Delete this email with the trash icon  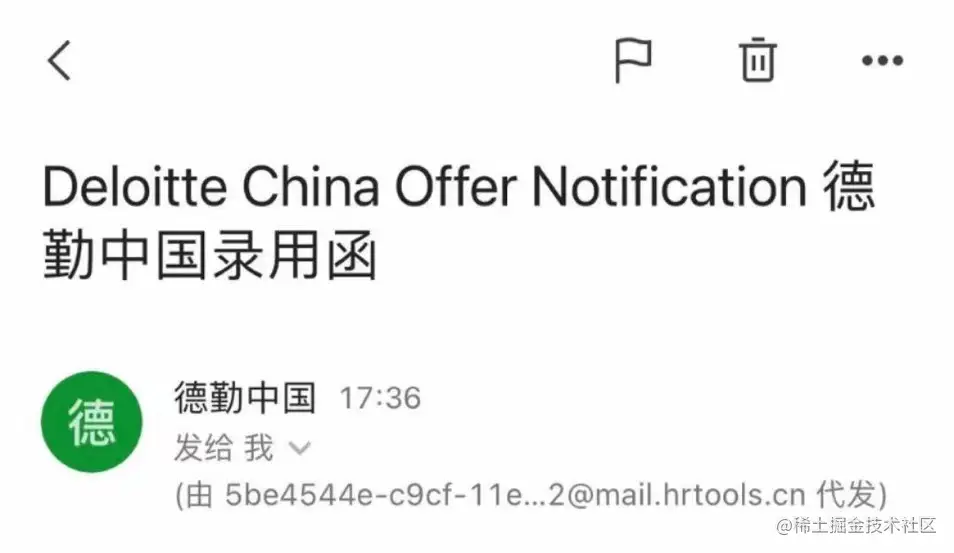[x=757, y=60]
